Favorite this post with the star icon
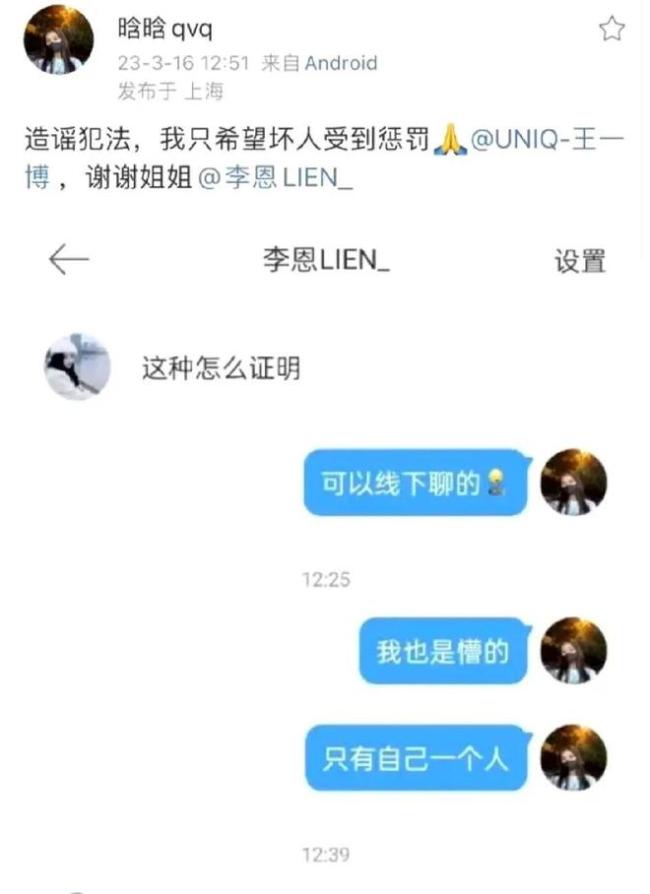650x894 pixels. [611, 29]
